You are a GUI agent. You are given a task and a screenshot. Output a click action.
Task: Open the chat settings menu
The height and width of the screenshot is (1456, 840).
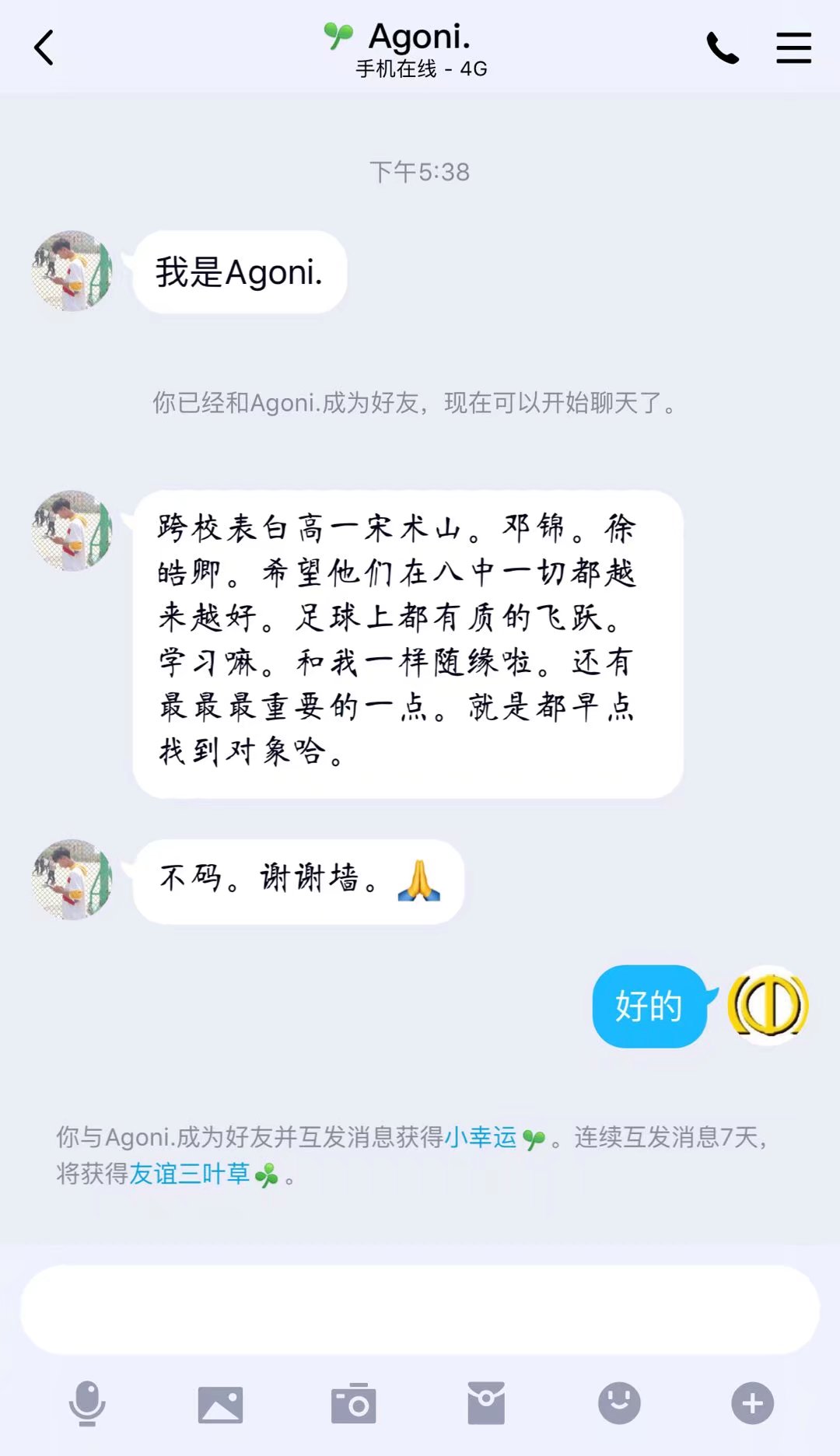coord(793,48)
